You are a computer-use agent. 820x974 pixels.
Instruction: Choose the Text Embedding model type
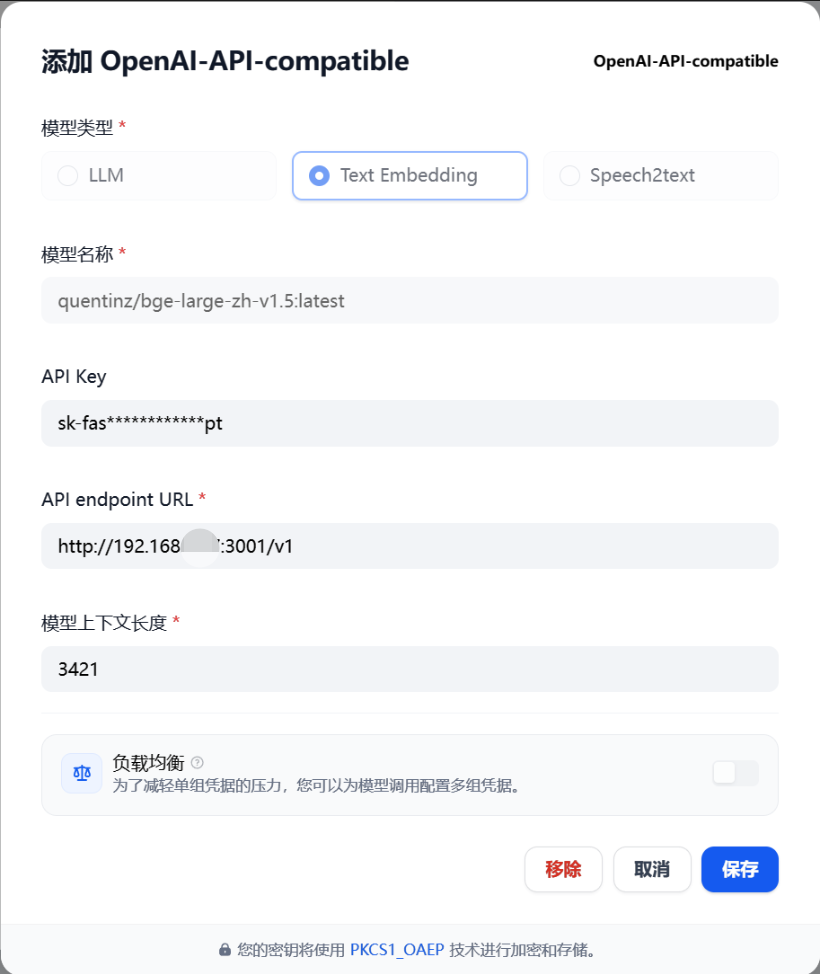pos(409,176)
